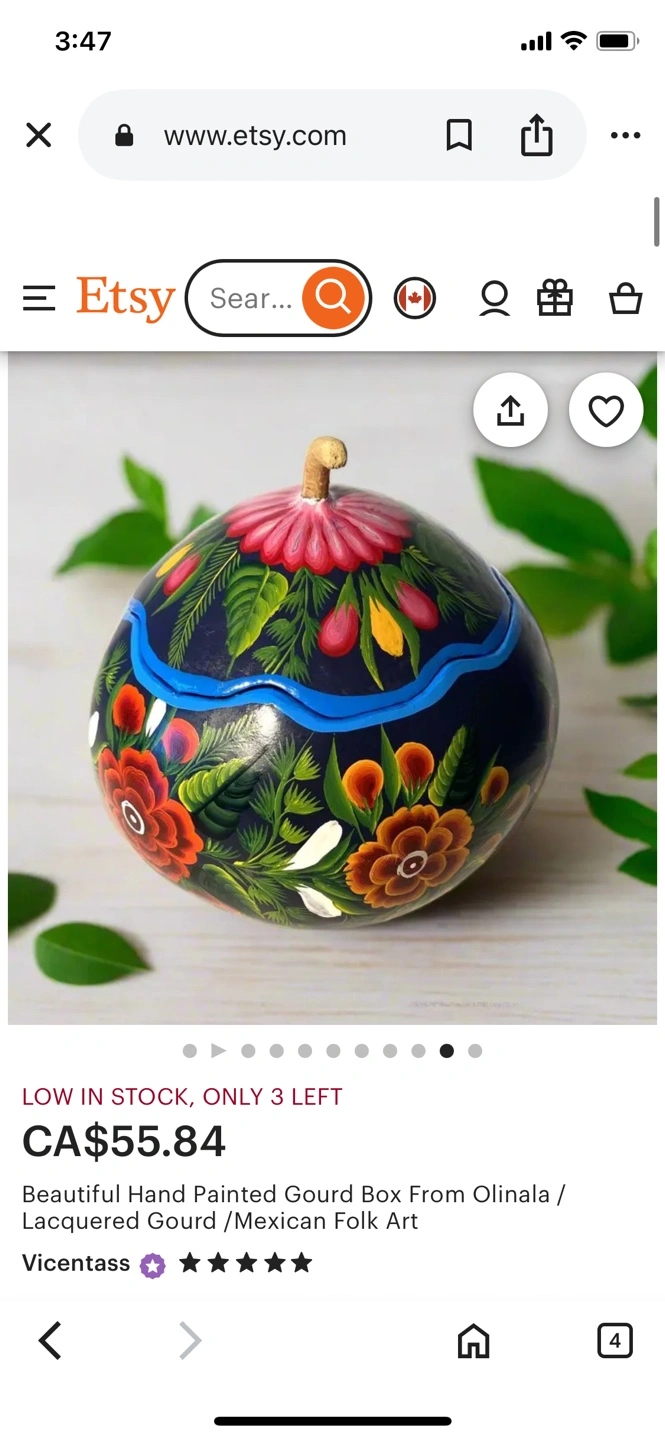Image resolution: width=665 pixels, height=1440 pixels.
Task: Share the page from the browser bar
Action: pyautogui.click(x=536, y=135)
